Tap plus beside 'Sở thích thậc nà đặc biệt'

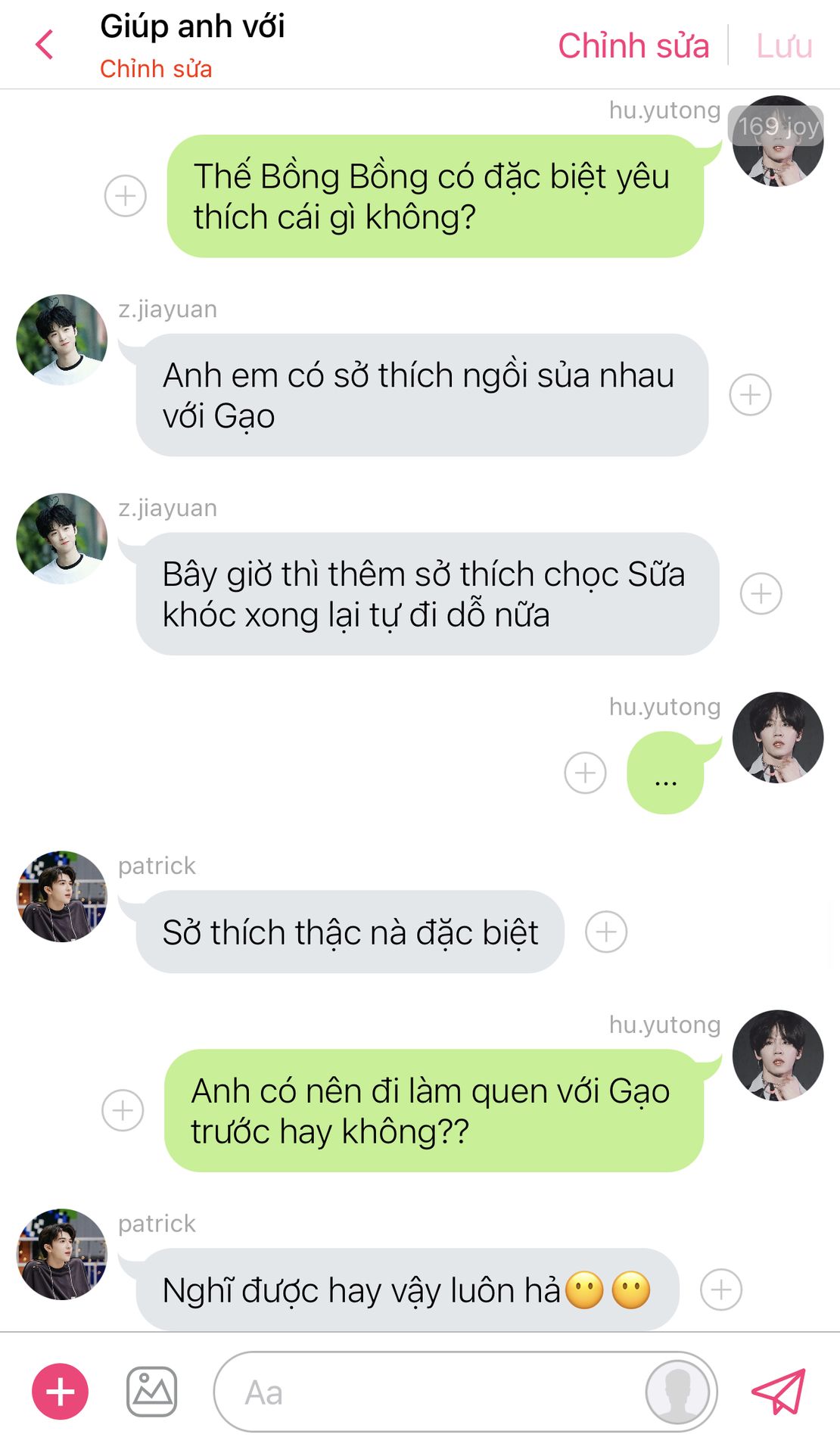(x=606, y=932)
